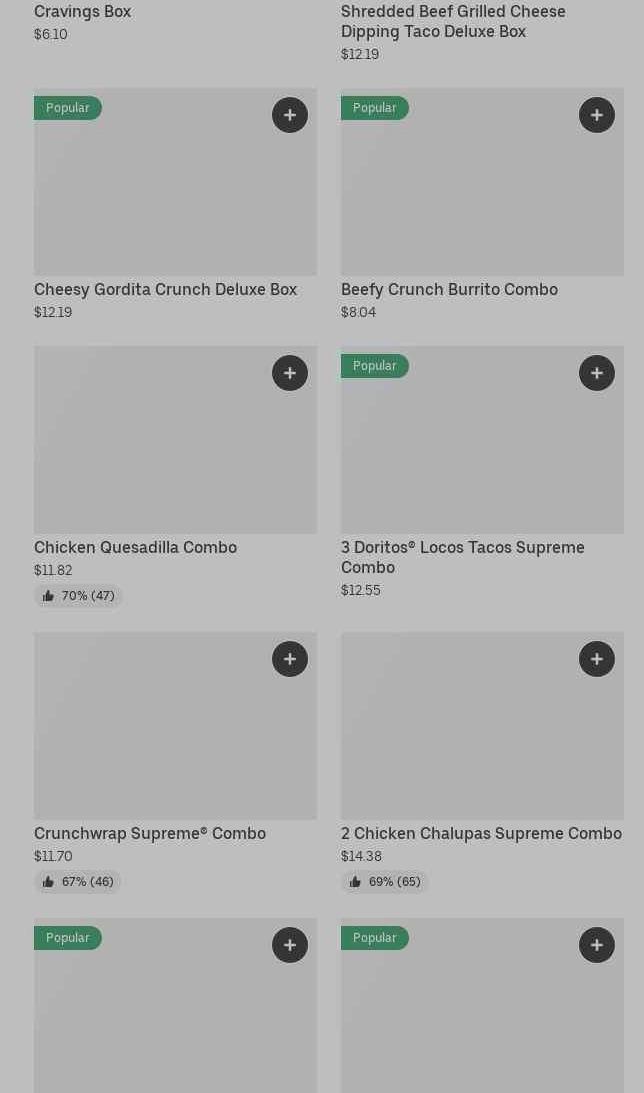Open Shredded Beef Grilled Cheese Dipping Taco Box
644x1093 pixels.
pyautogui.click(x=453, y=22)
